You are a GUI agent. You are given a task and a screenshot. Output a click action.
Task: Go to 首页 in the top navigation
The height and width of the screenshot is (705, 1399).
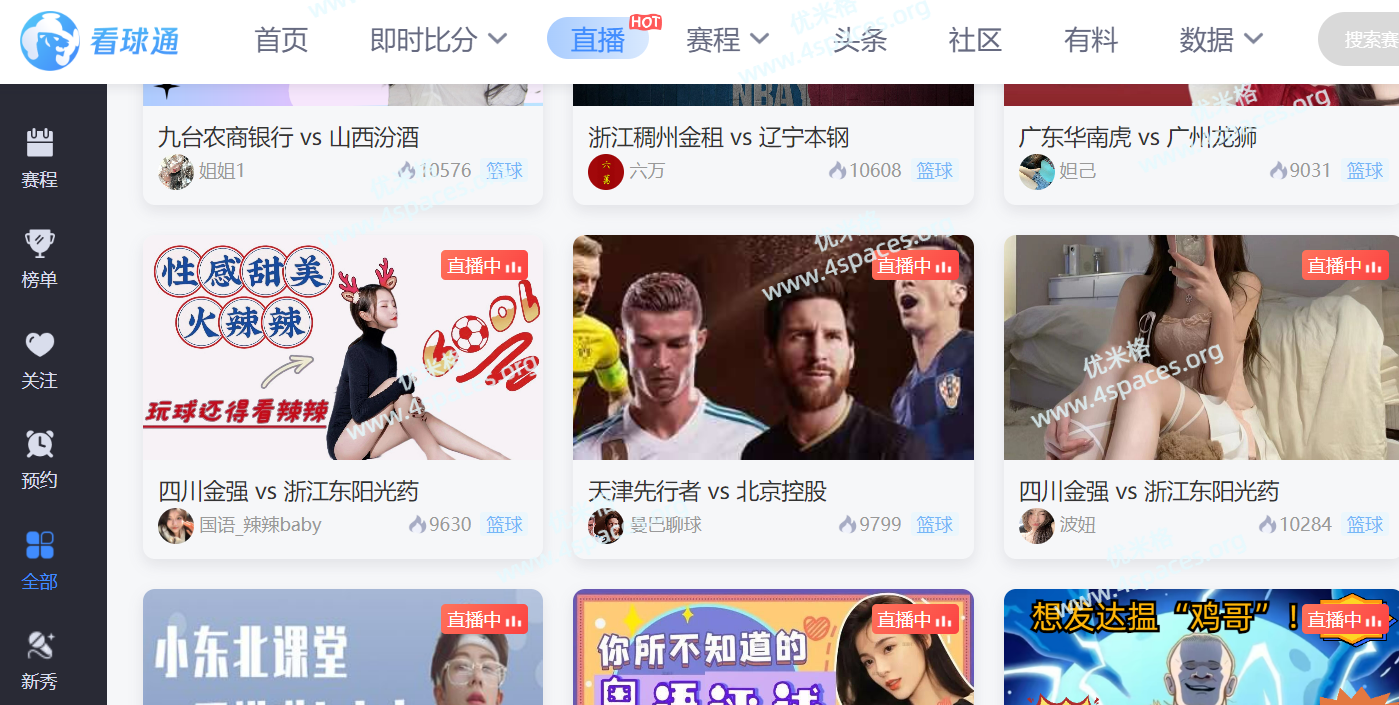(281, 40)
